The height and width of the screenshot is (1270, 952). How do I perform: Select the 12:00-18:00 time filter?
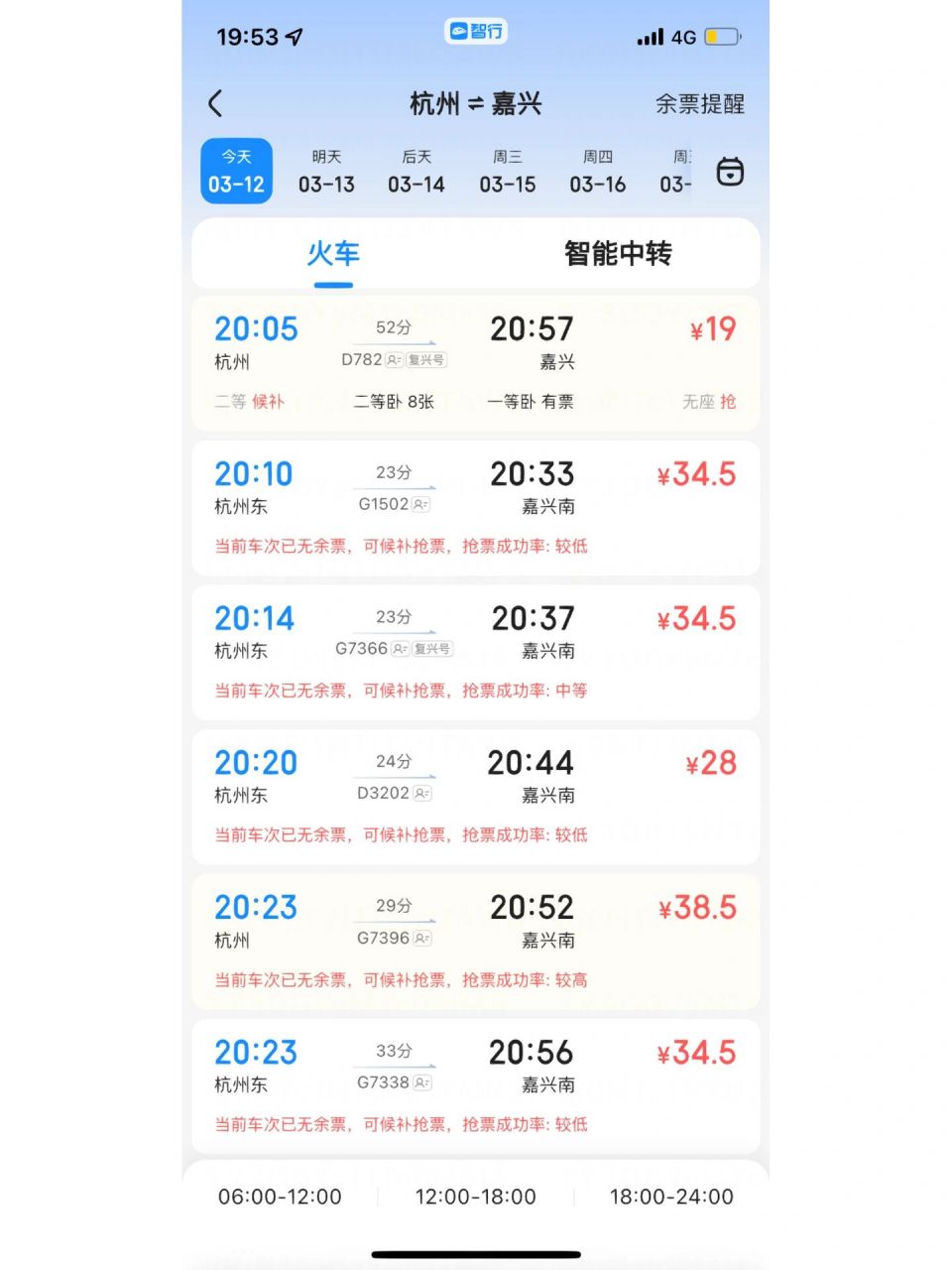point(474,1198)
